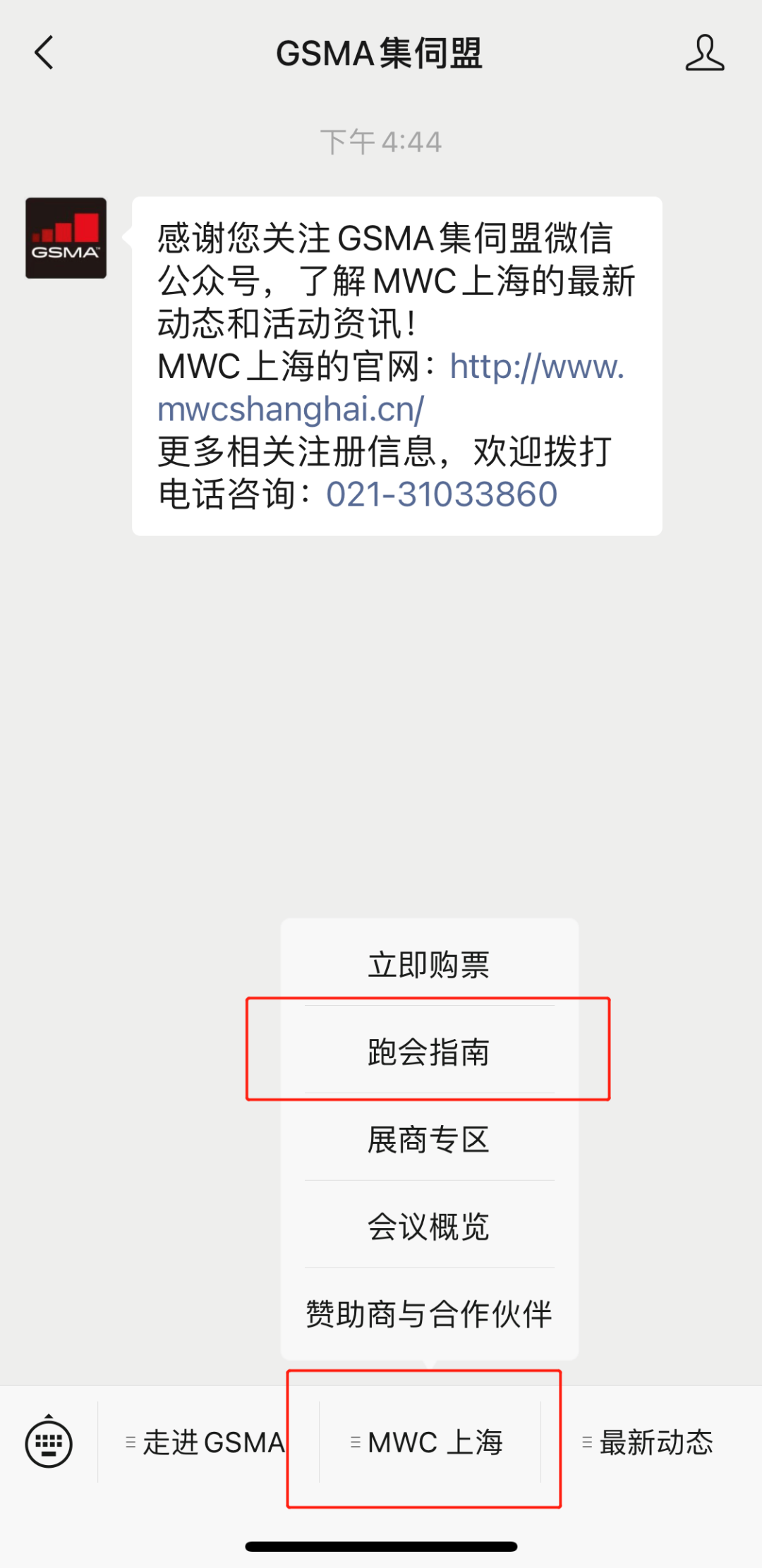
Task: Switch to keyboard input mode
Action: [49, 1441]
